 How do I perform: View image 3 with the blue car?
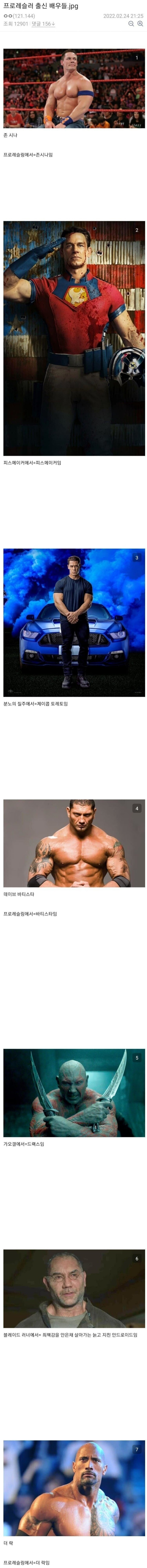coord(74,622)
